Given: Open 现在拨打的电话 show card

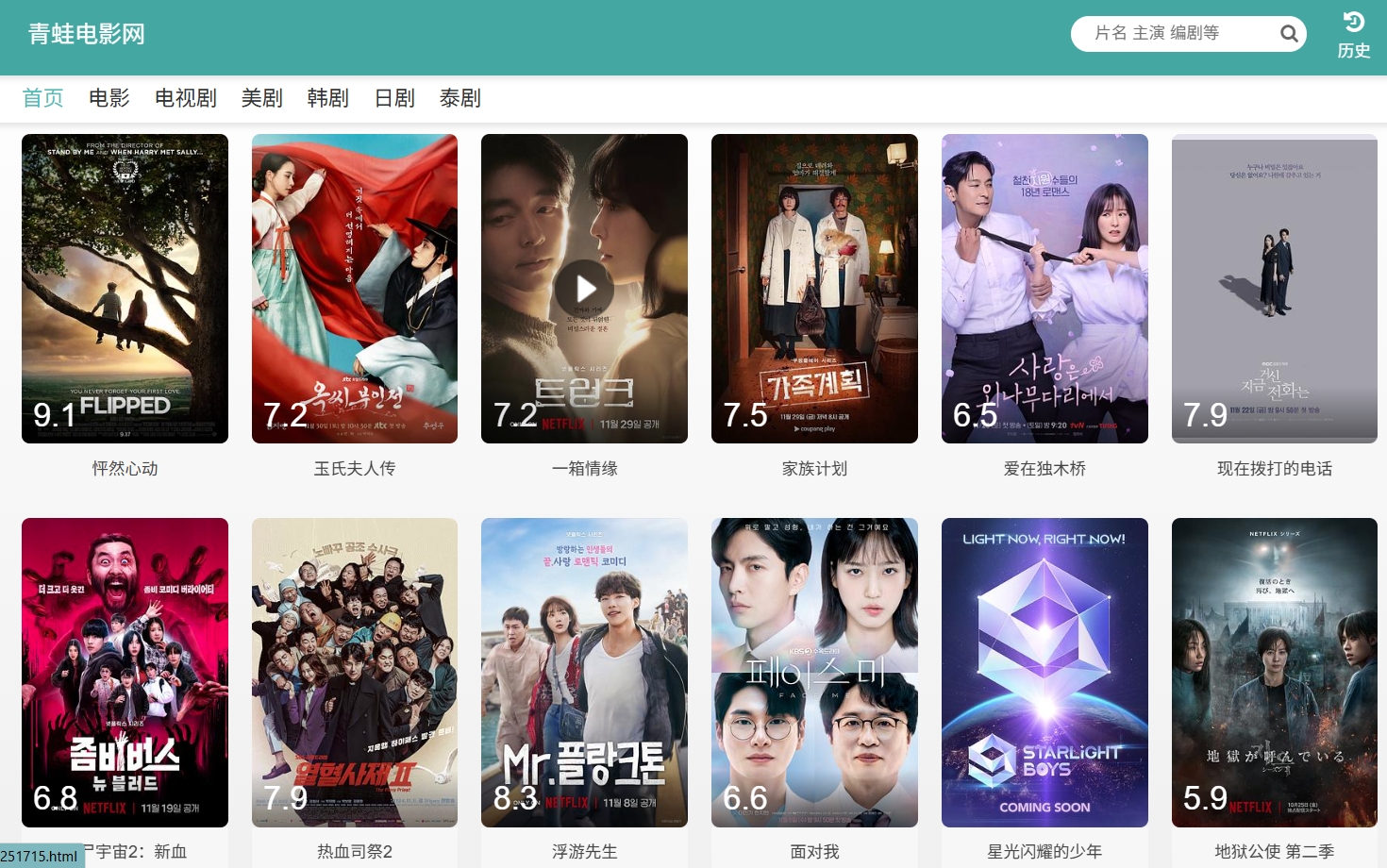Looking at the screenshot, I should pyautogui.click(x=1274, y=289).
